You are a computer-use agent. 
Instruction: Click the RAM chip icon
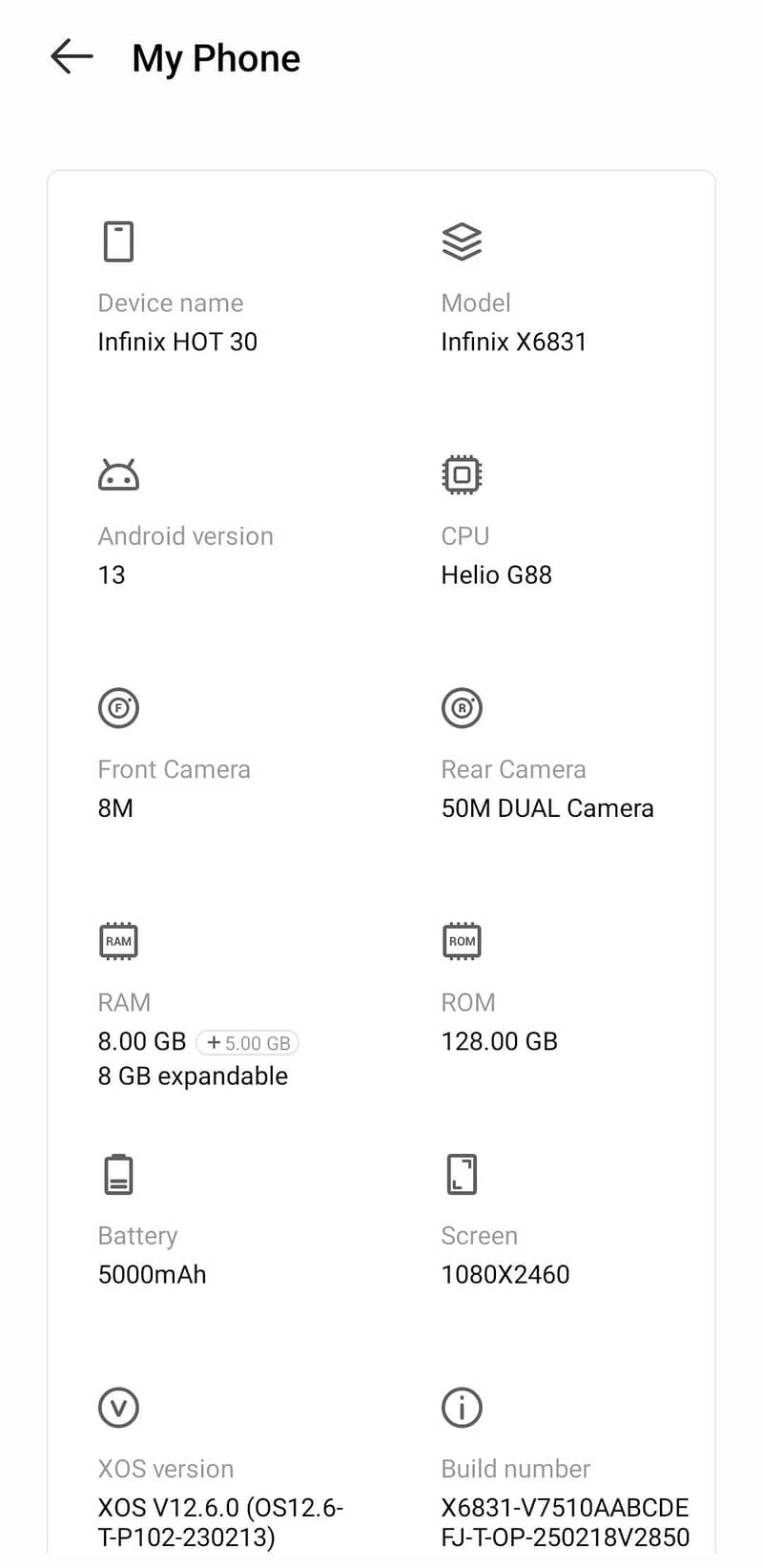point(118,940)
